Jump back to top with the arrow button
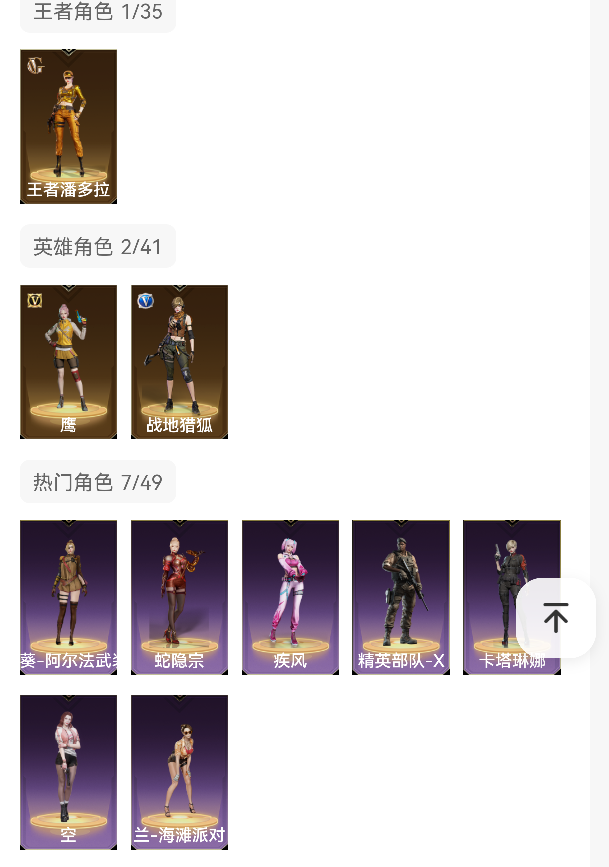Viewport: 609px width, 867px height. 556,618
